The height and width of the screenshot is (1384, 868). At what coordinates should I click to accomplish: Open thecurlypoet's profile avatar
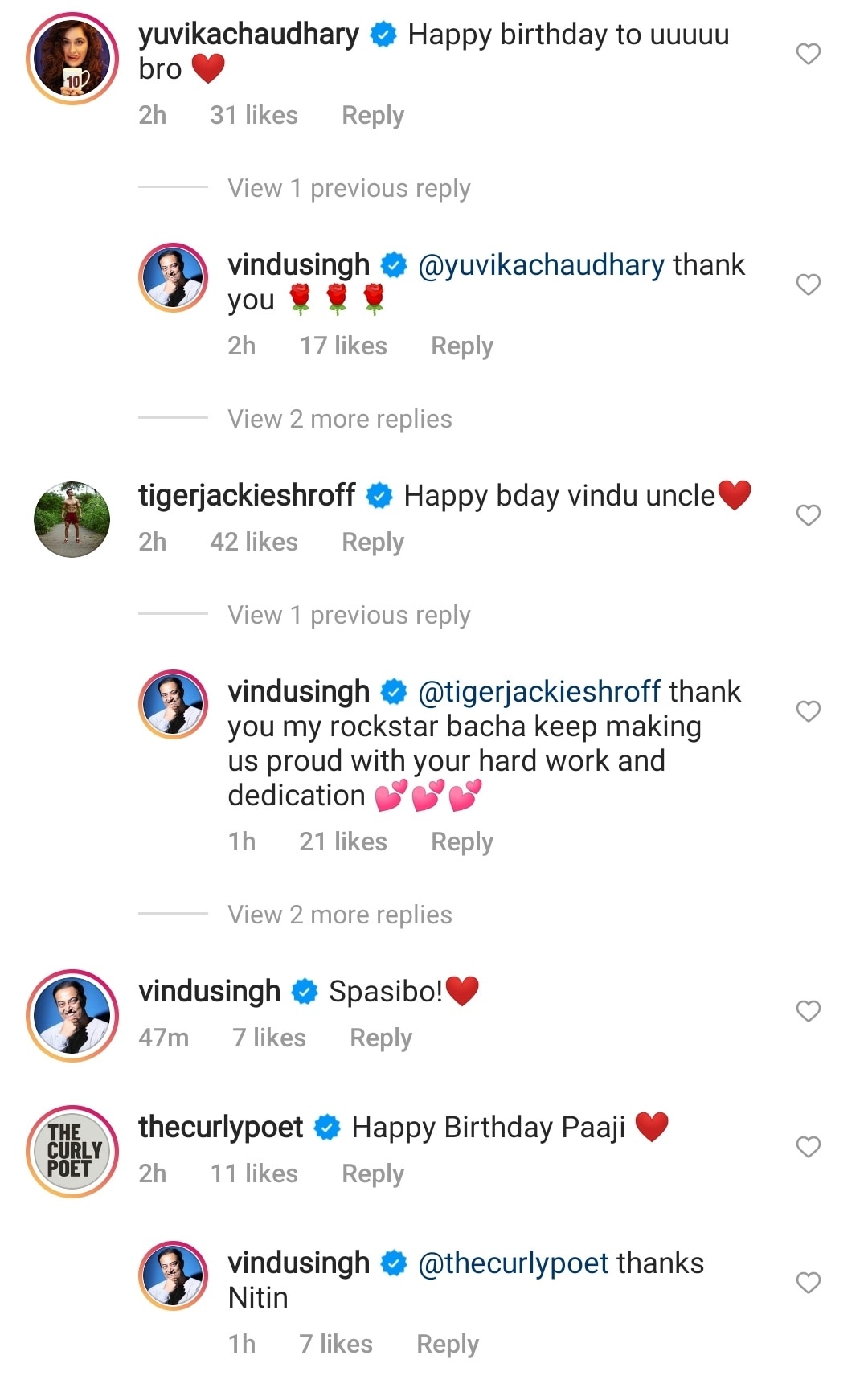pyautogui.click(x=72, y=1152)
